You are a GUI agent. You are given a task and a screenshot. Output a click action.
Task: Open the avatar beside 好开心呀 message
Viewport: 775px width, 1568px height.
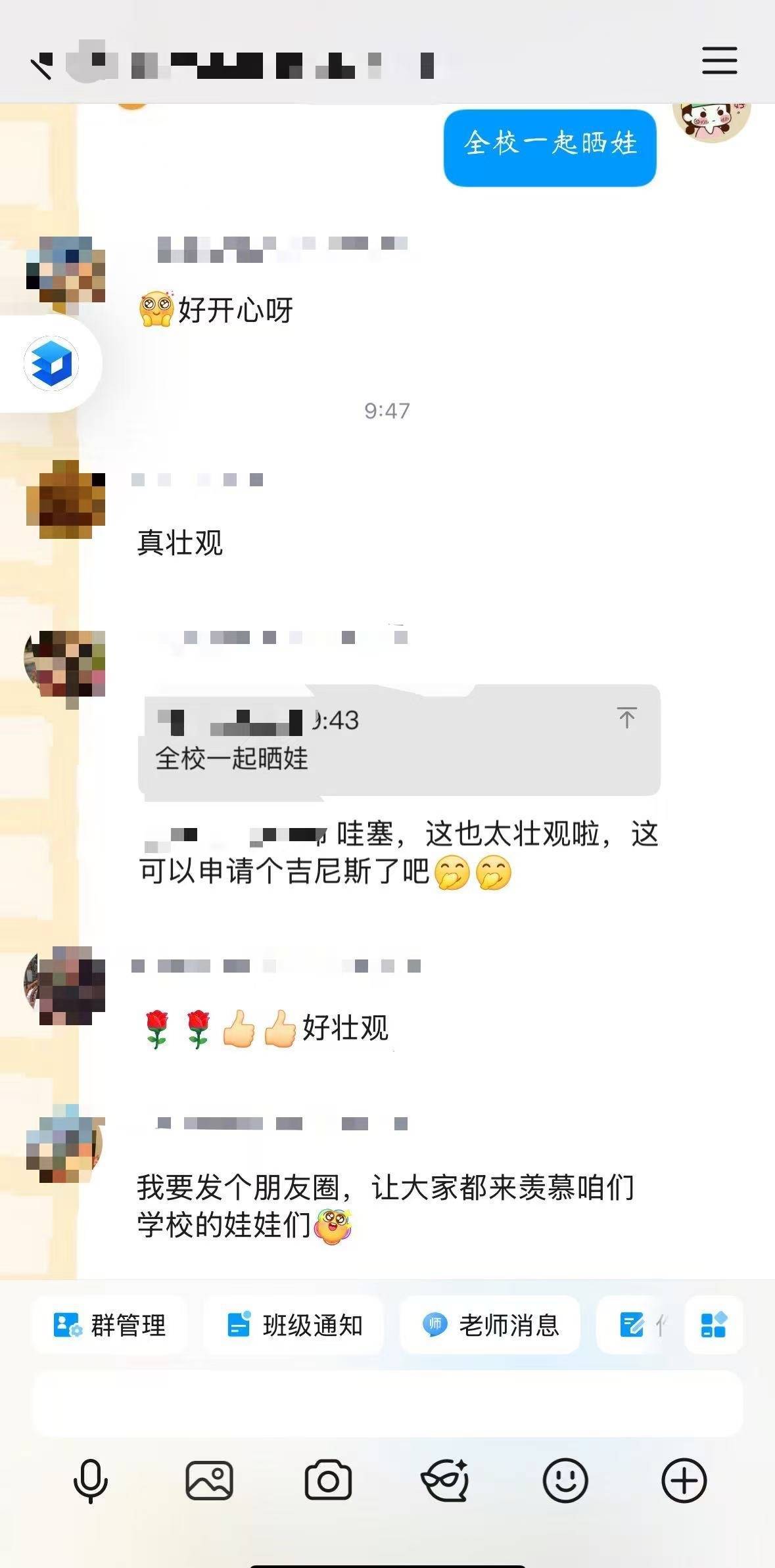66,271
